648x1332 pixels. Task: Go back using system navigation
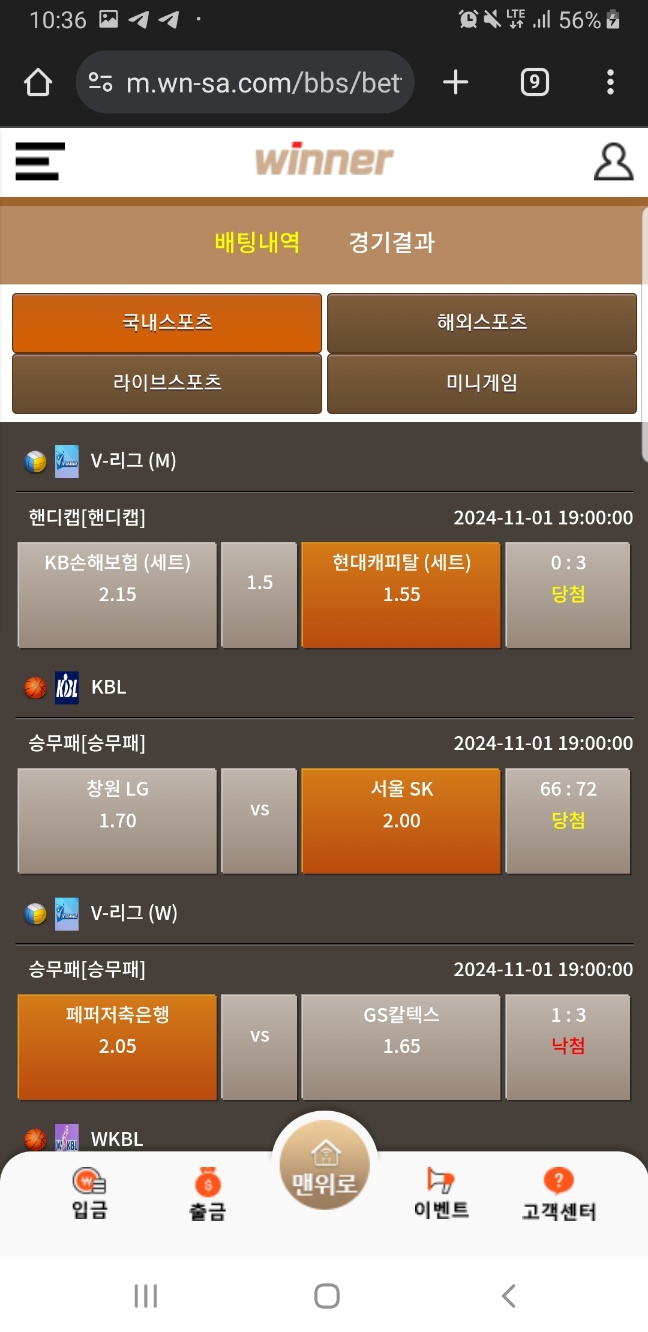(508, 1297)
